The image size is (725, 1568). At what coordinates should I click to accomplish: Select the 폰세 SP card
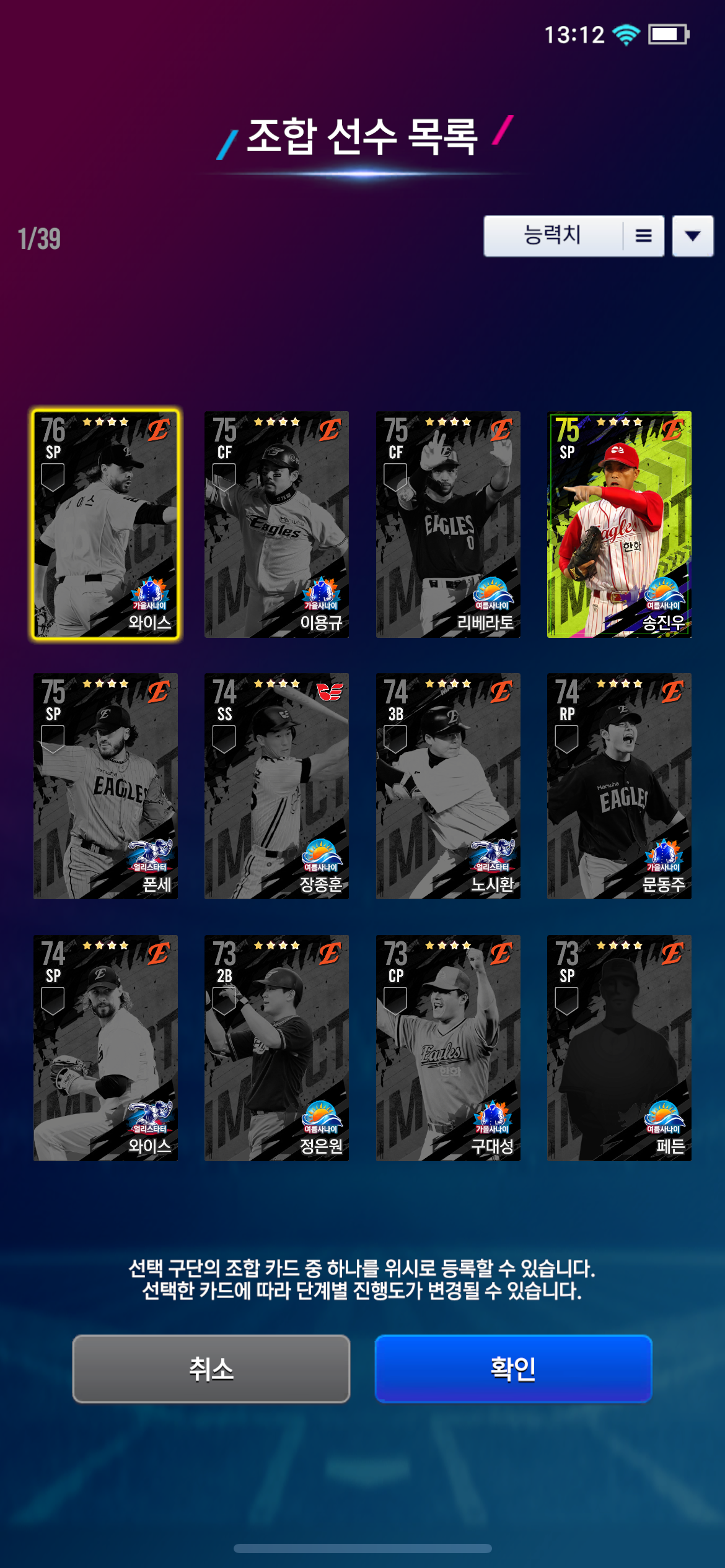(x=105, y=786)
